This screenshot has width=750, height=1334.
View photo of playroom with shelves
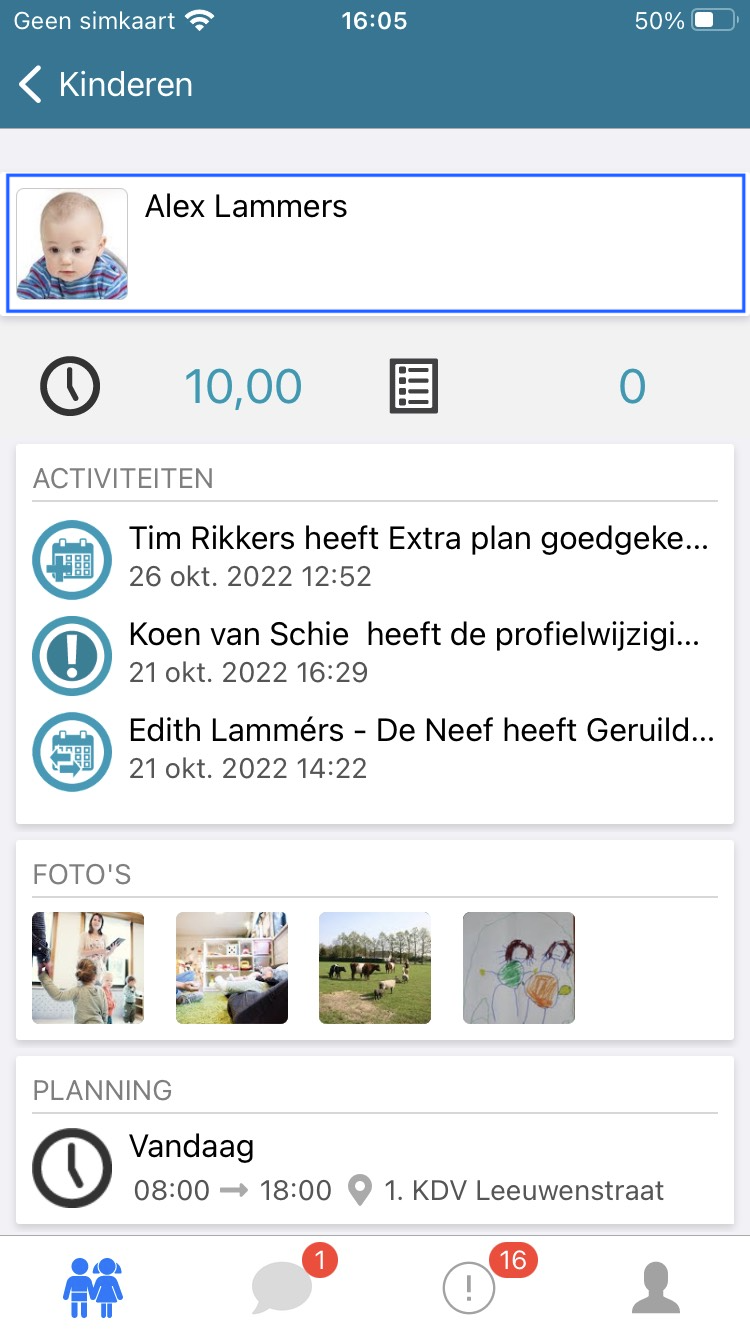coord(232,968)
